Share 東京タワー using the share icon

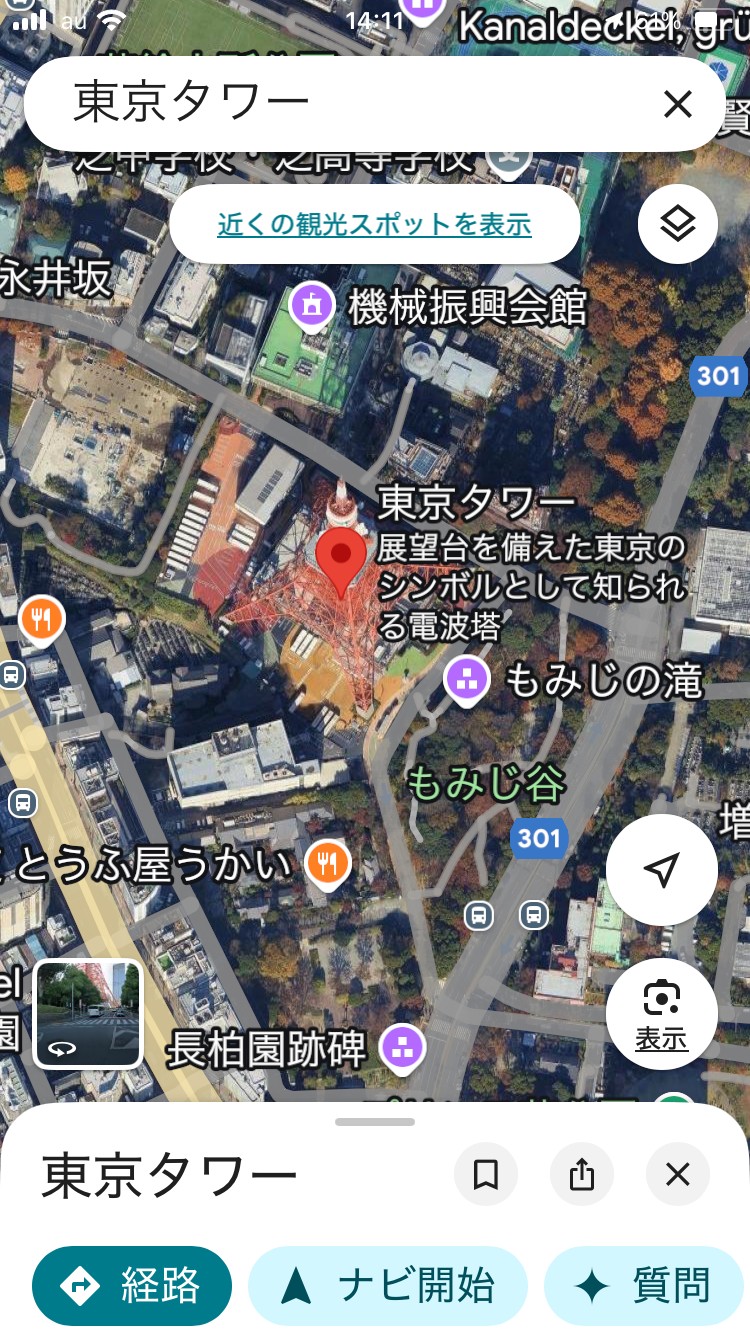(x=582, y=1174)
